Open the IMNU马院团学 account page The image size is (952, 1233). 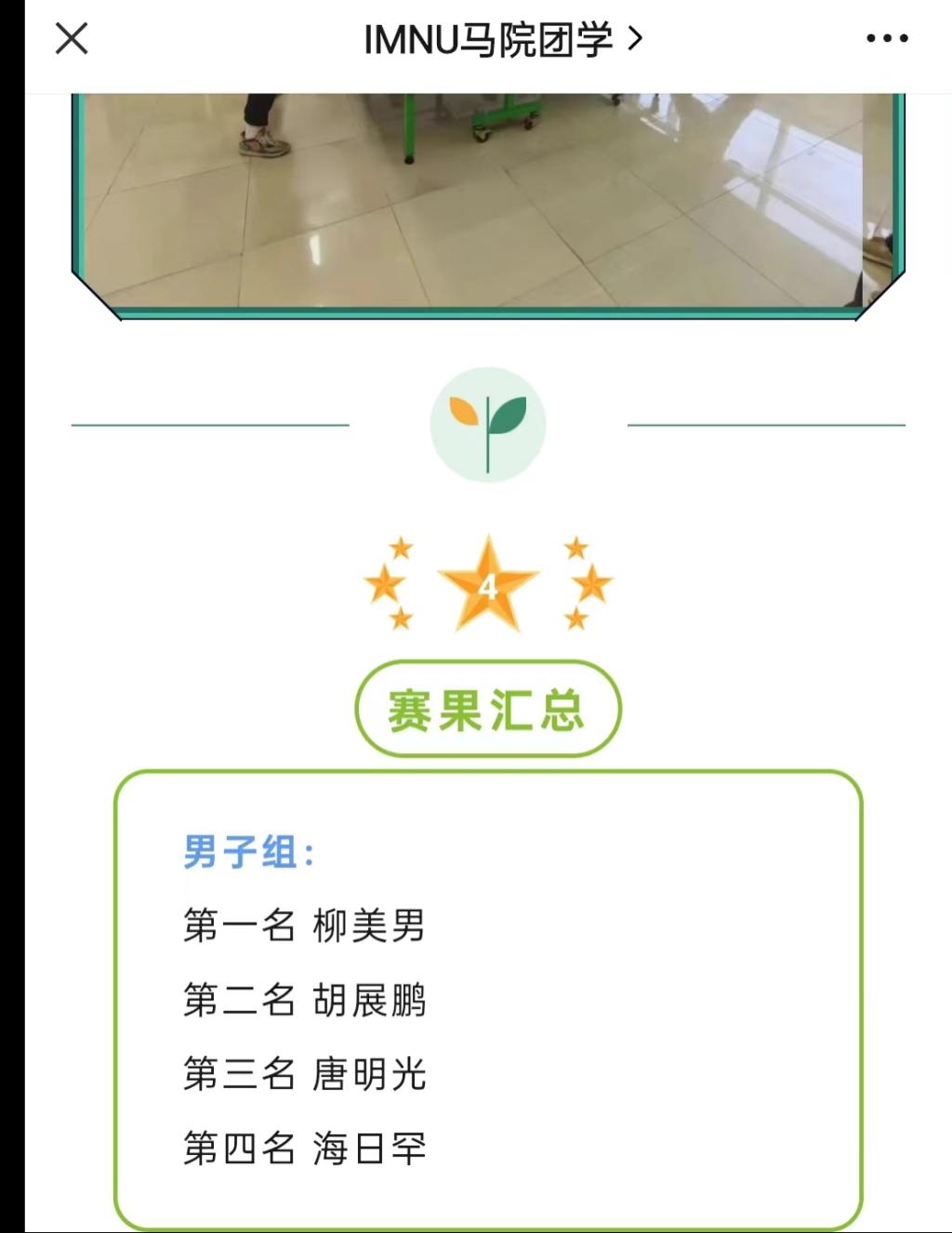coord(502,39)
